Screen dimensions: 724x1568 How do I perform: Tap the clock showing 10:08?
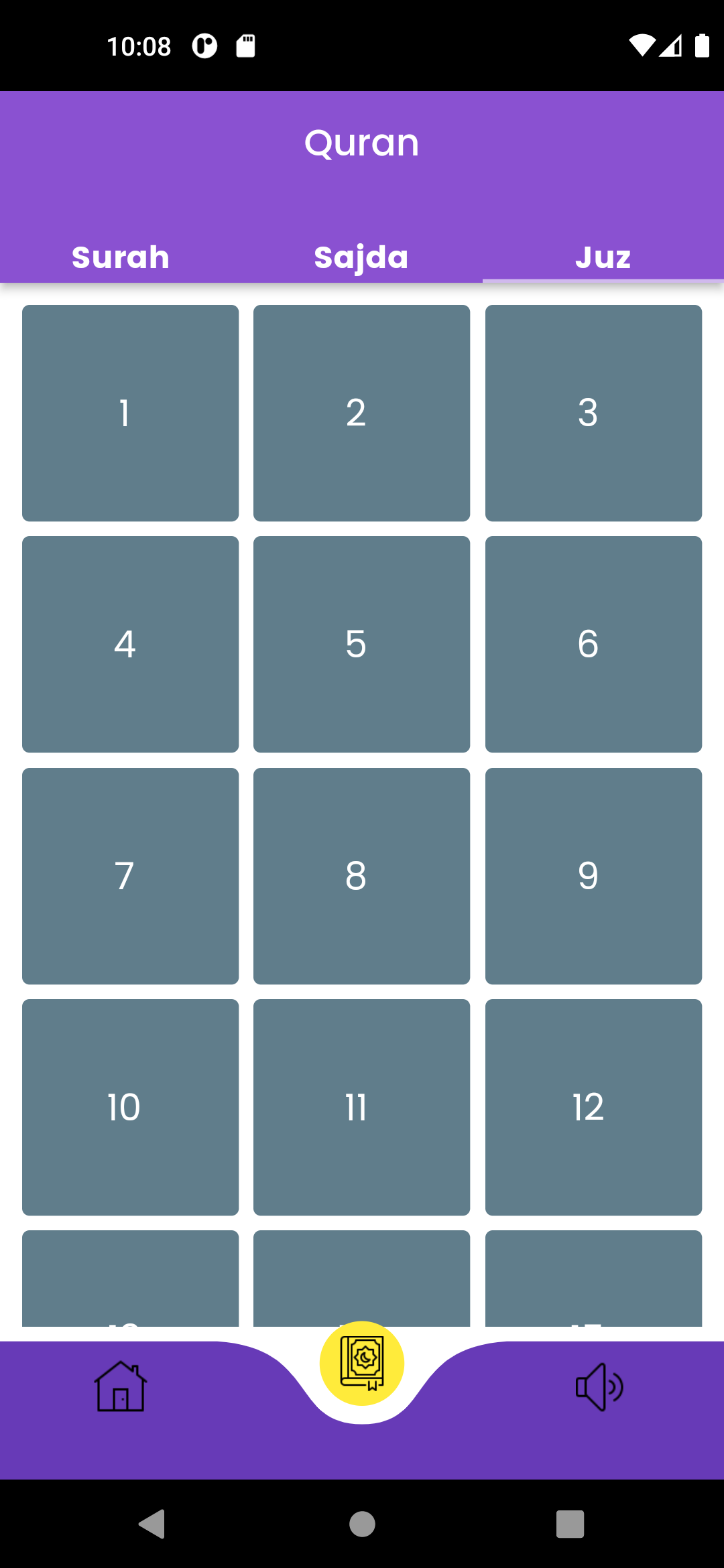pos(139,46)
